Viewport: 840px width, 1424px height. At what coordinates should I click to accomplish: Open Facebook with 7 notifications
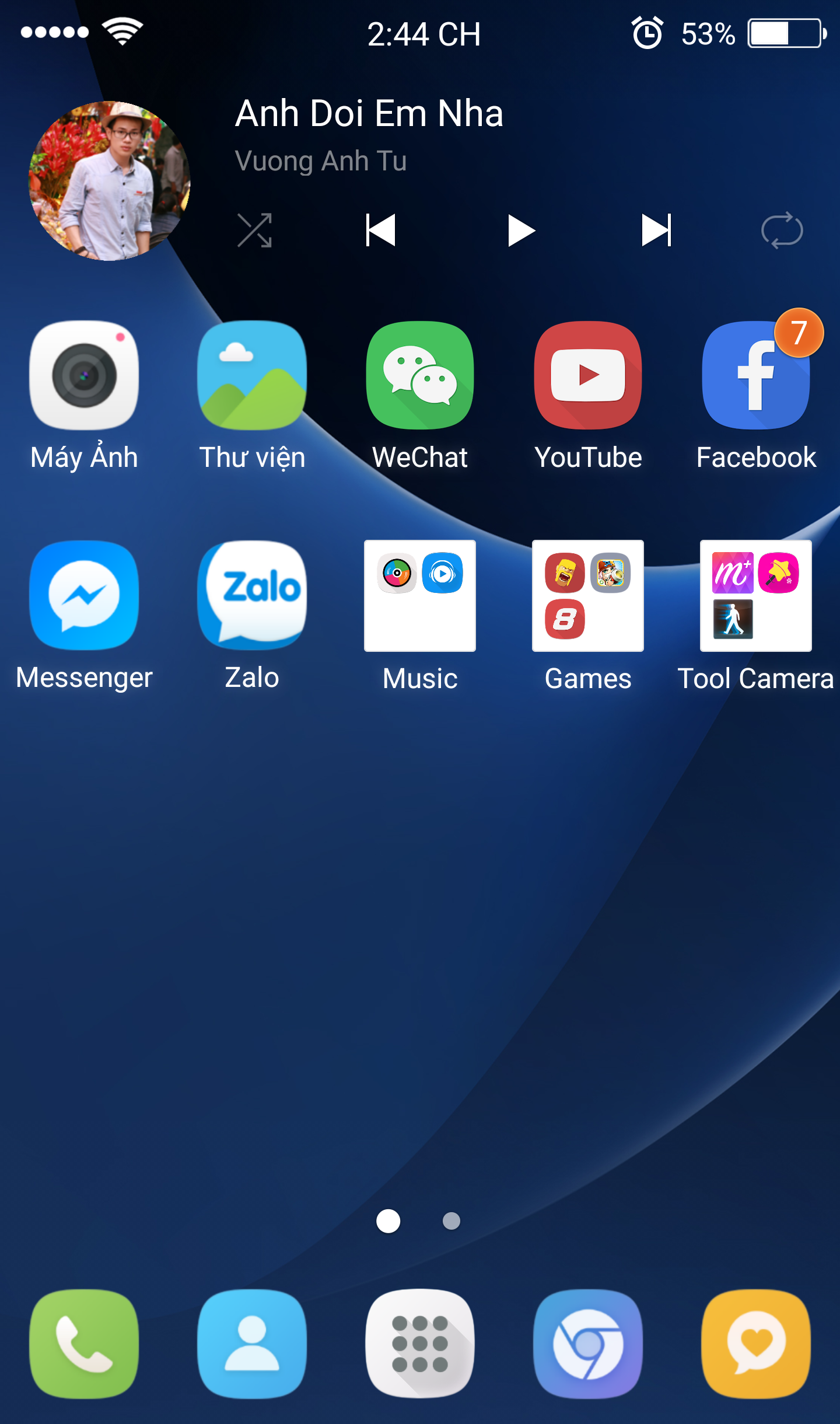[756, 376]
